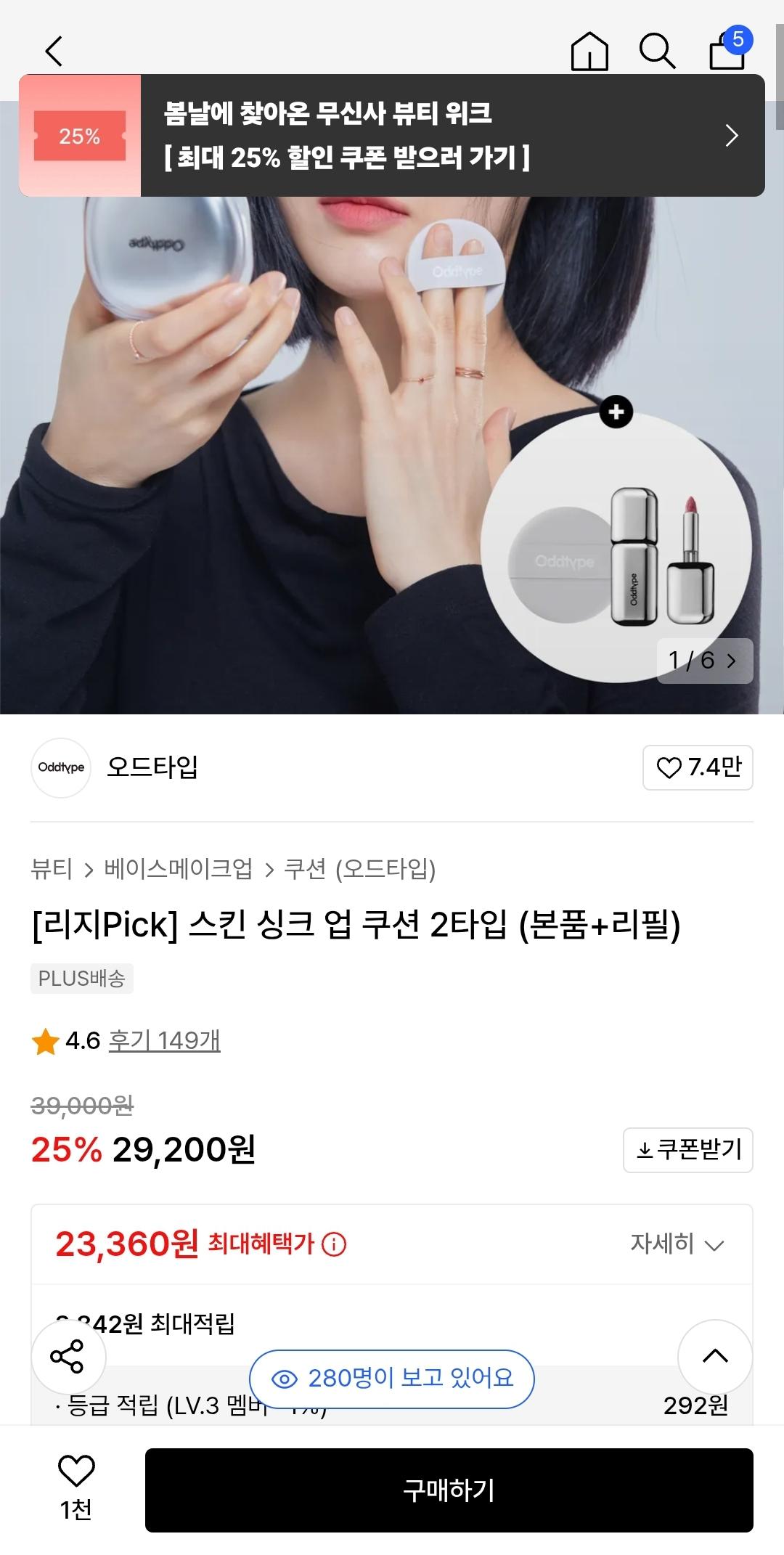Screen dimensions: 784x1555
Task: Open the 쿠션 (오드타입) breadcrumb
Action: click(359, 869)
